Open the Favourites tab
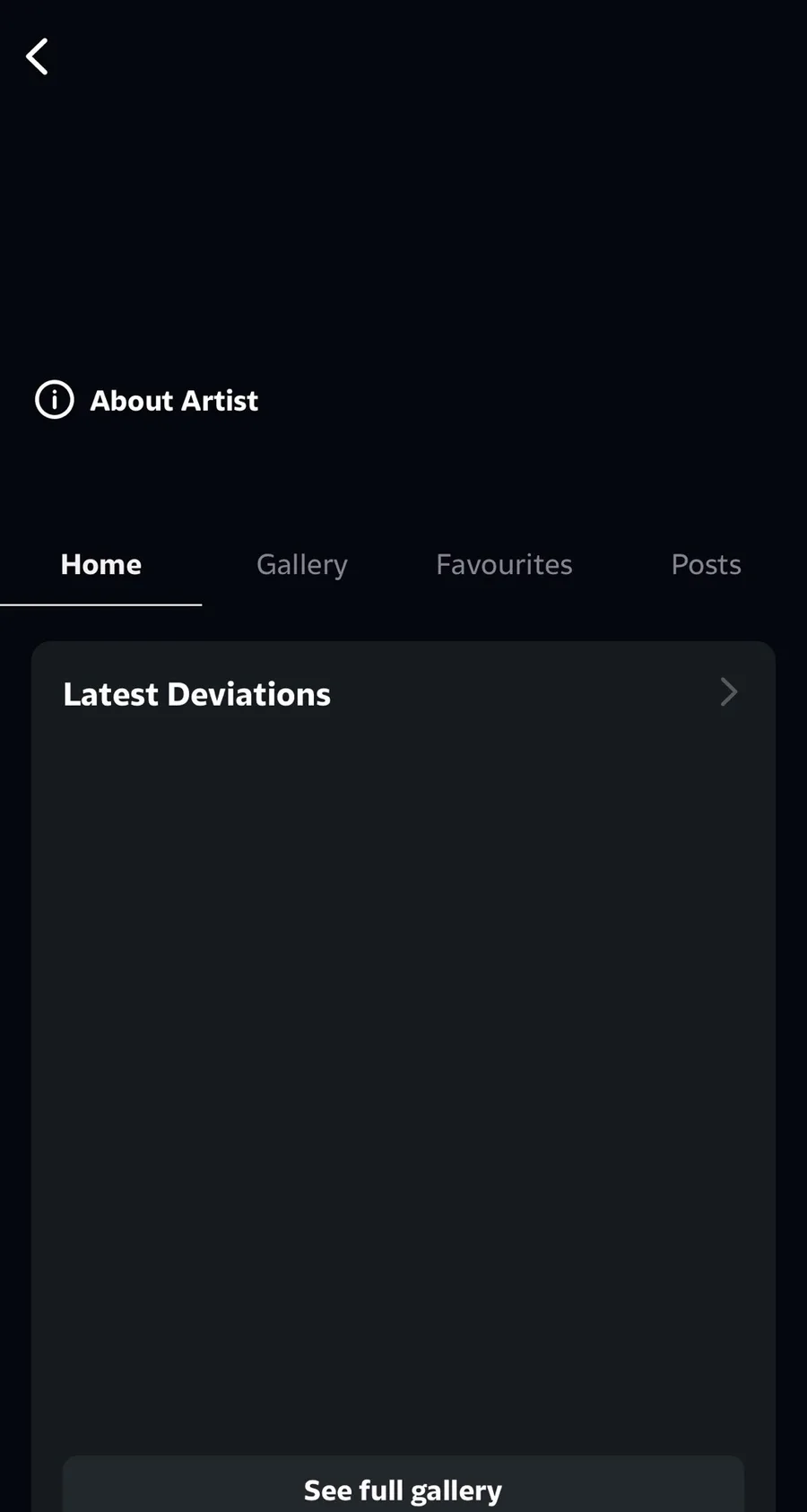Screen dimensions: 807x1512 (504, 565)
